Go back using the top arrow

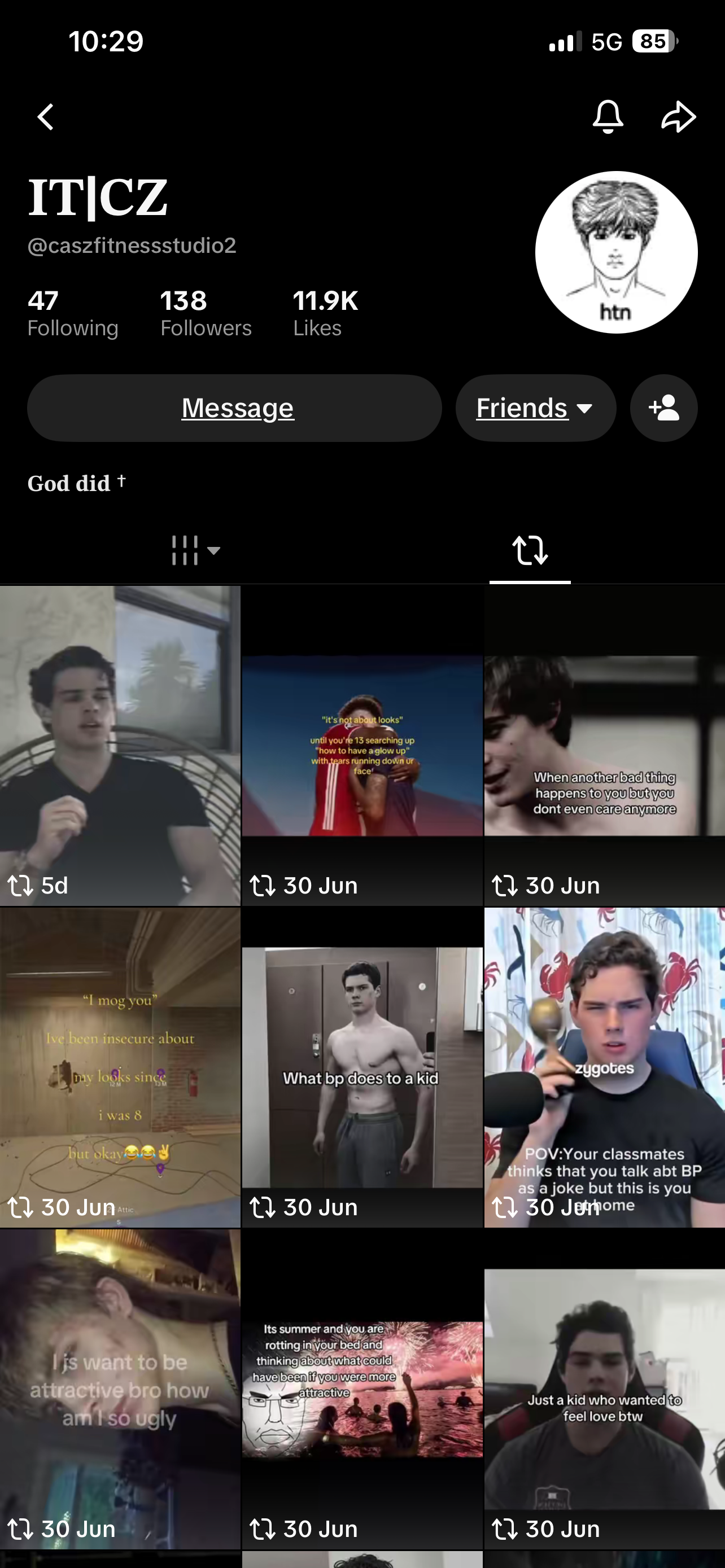[x=46, y=116]
